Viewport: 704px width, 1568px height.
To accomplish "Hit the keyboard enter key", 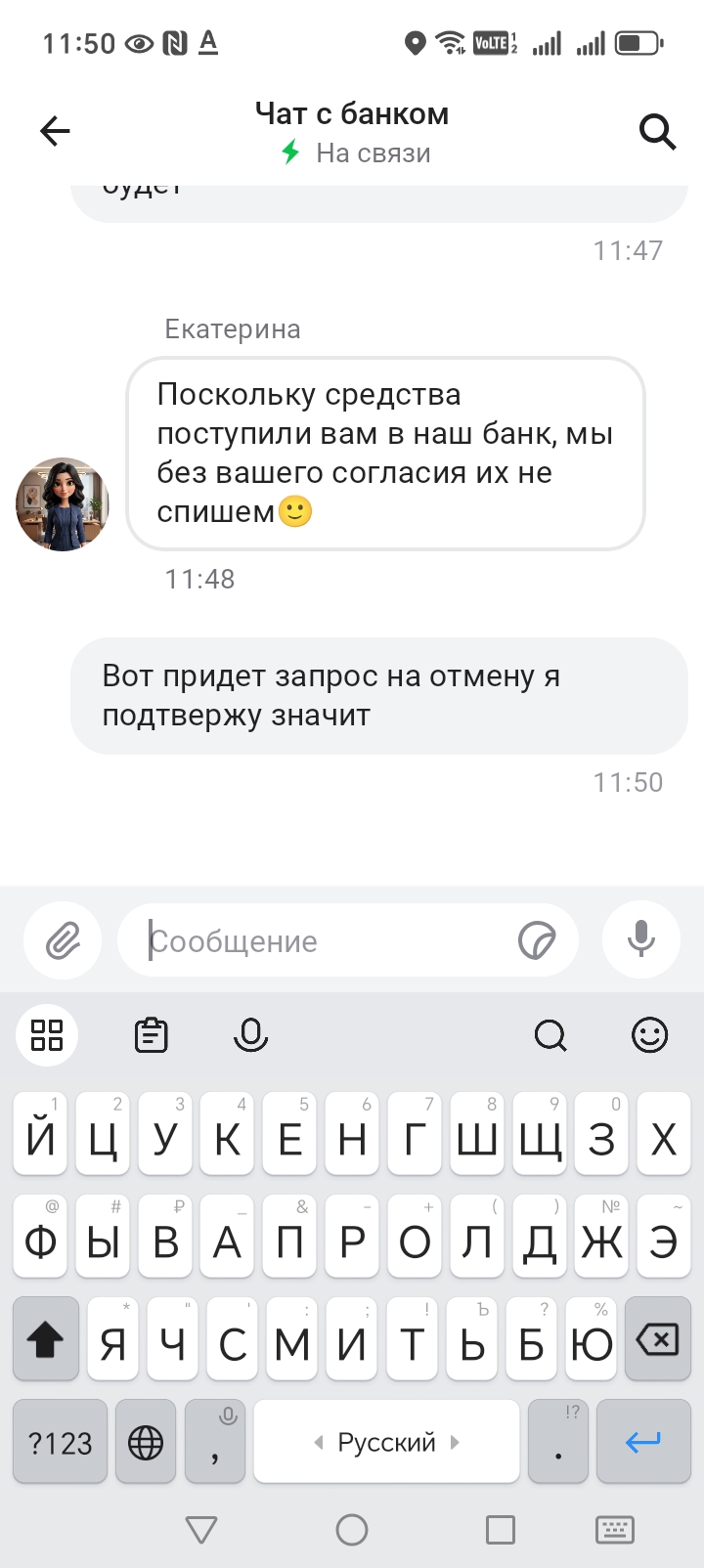I will (642, 1443).
